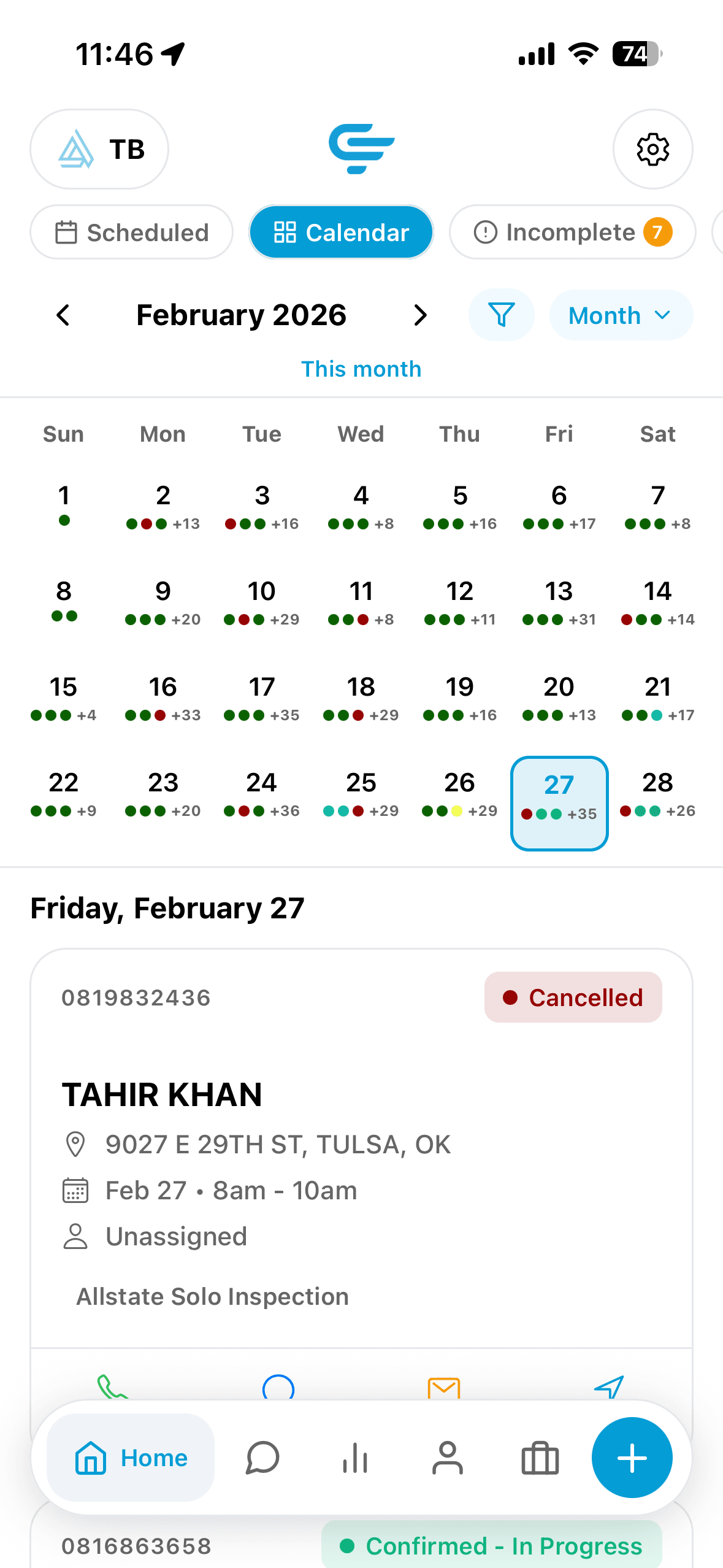Viewport: 723px width, 1568px height.
Task: Tap the This month link
Action: pos(361,368)
